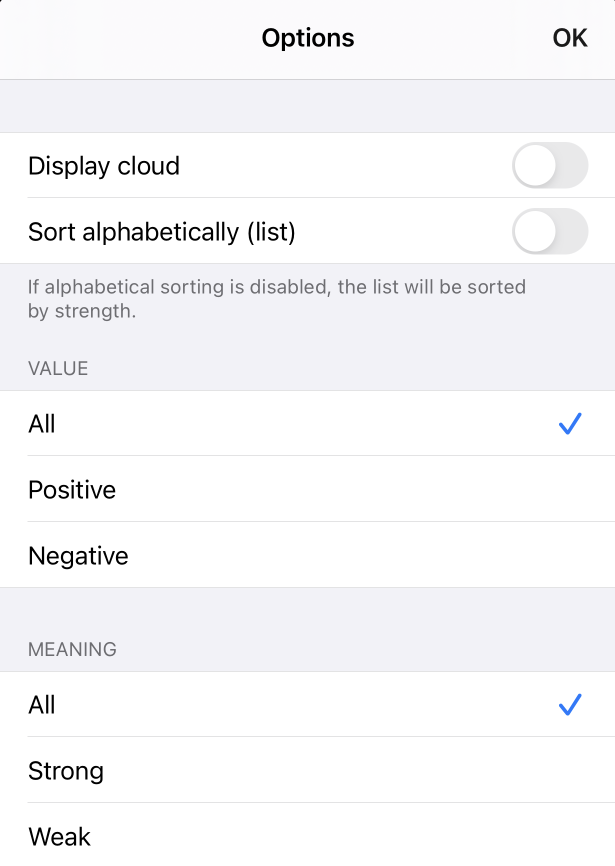
Task: Enable the Display cloud switch
Action: tap(549, 166)
